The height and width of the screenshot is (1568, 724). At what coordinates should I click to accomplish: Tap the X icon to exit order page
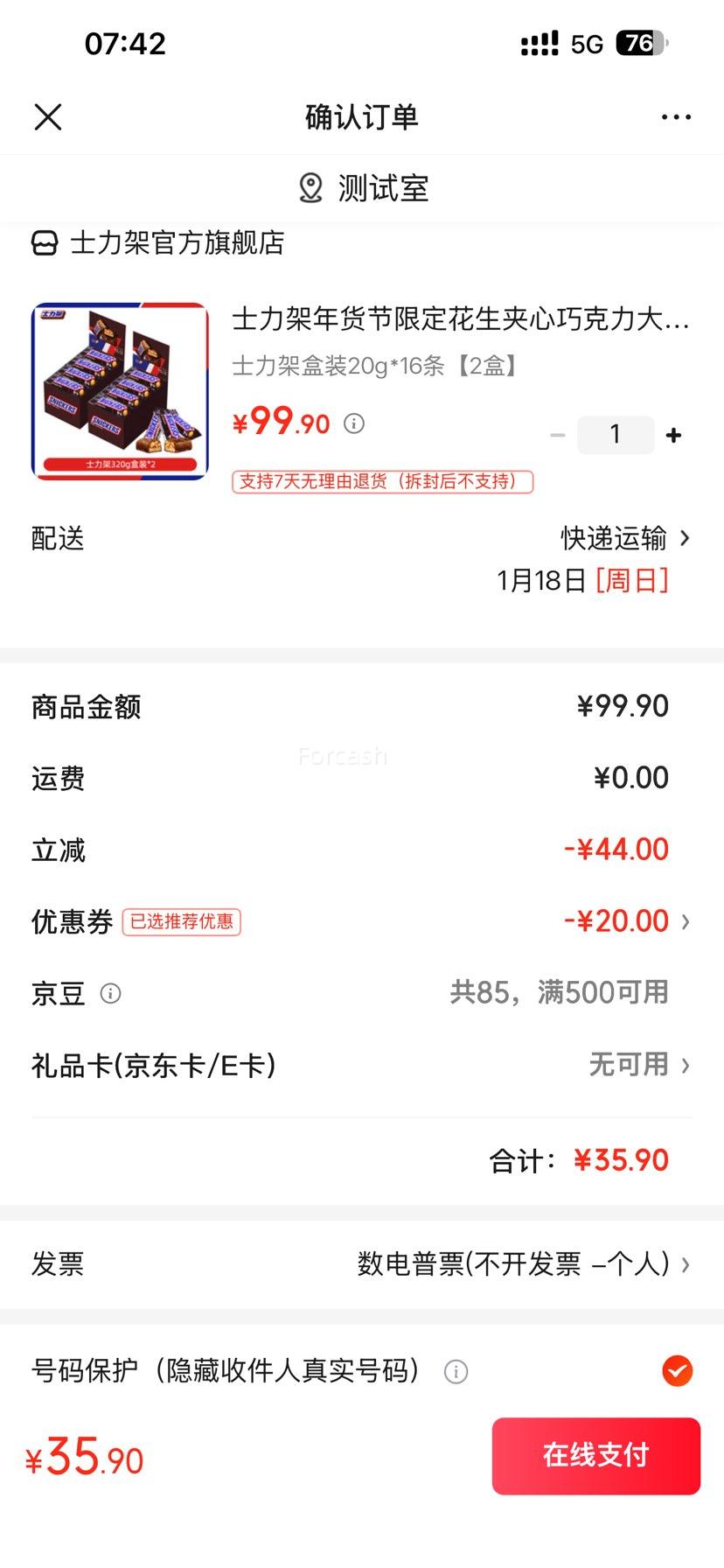pyautogui.click(x=48, y=115)
